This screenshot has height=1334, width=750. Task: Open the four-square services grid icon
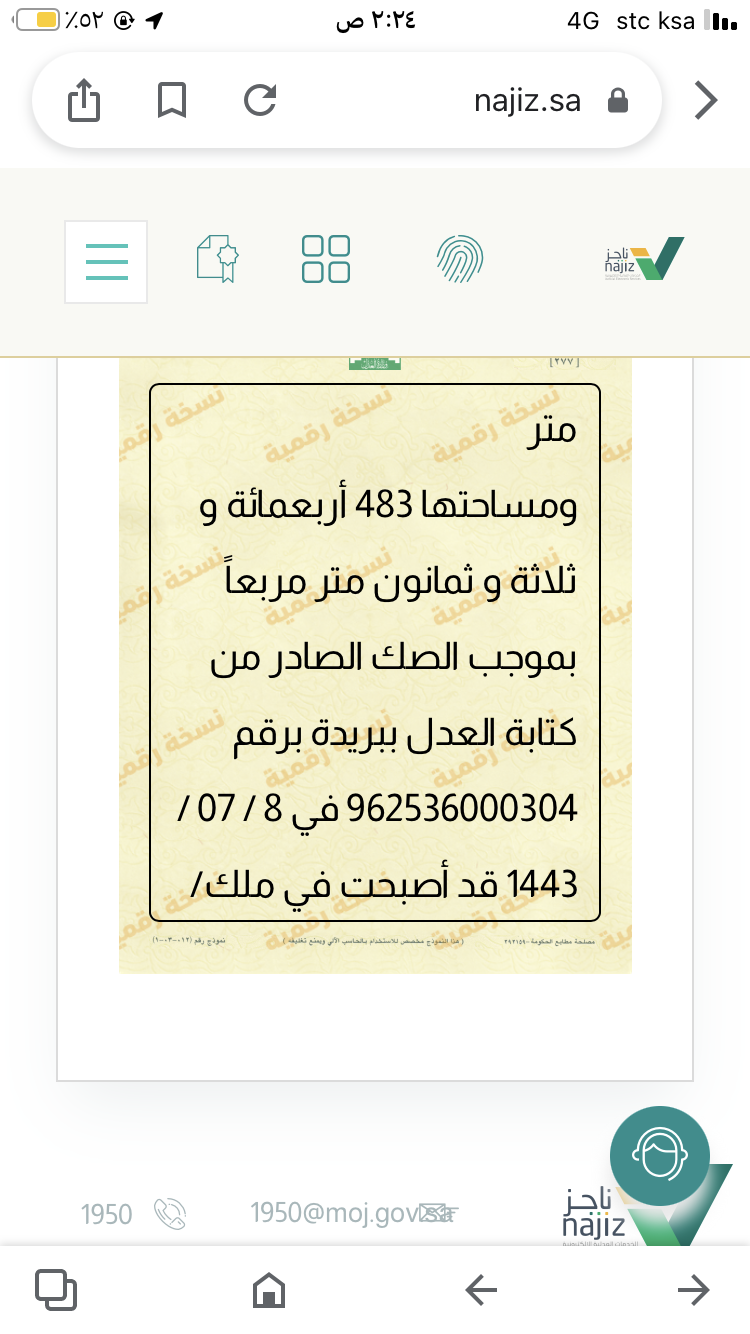326,259
